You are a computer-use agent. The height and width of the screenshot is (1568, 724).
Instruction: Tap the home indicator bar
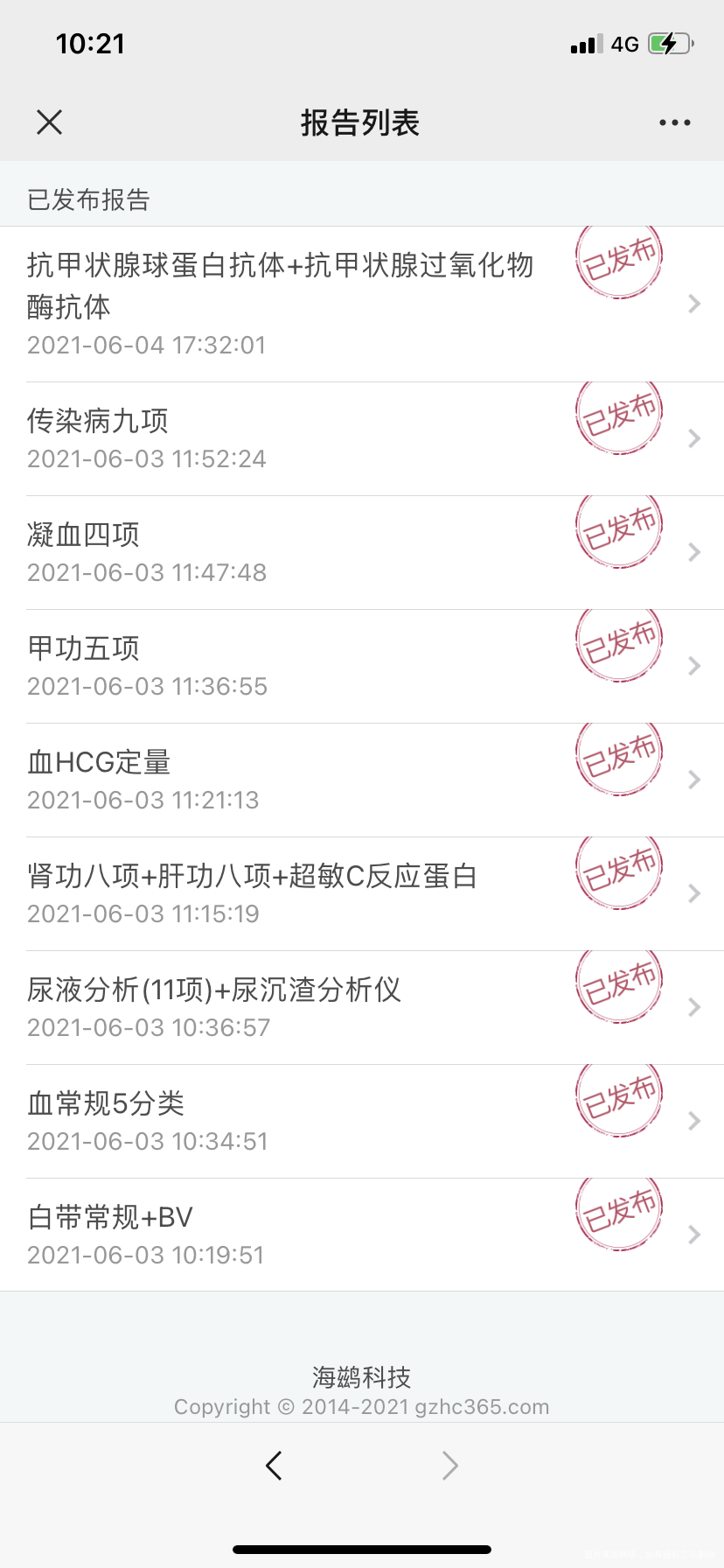click(361, 1550)
